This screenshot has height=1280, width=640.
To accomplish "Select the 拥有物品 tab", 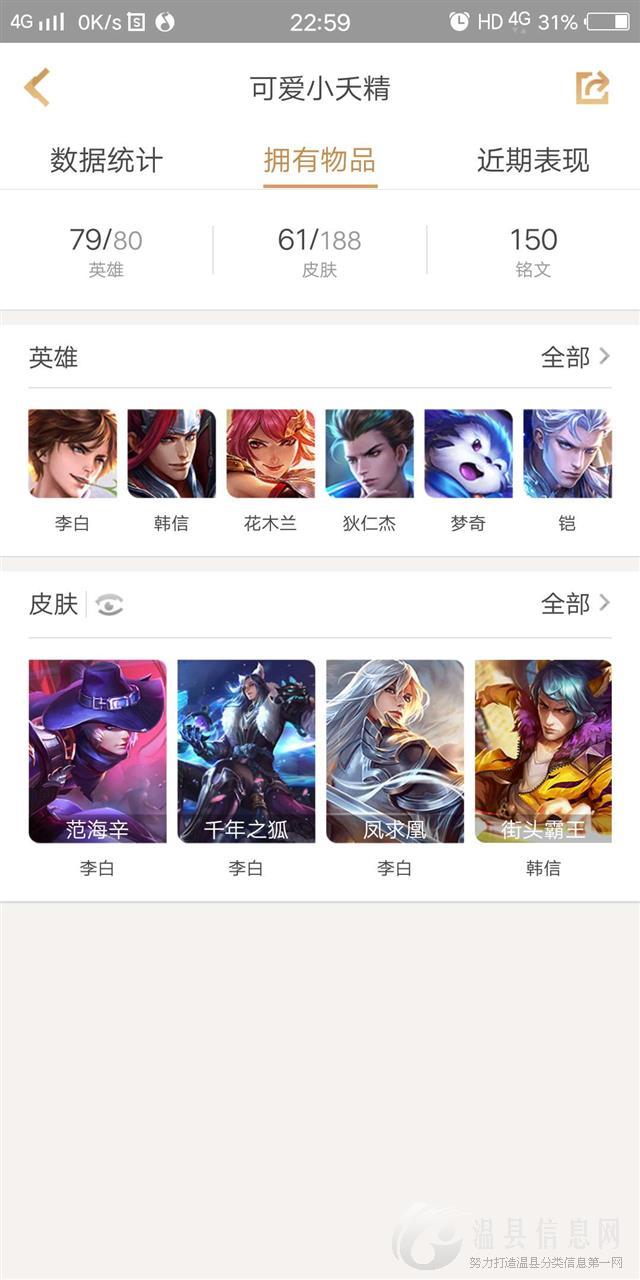I will point(320,160).
